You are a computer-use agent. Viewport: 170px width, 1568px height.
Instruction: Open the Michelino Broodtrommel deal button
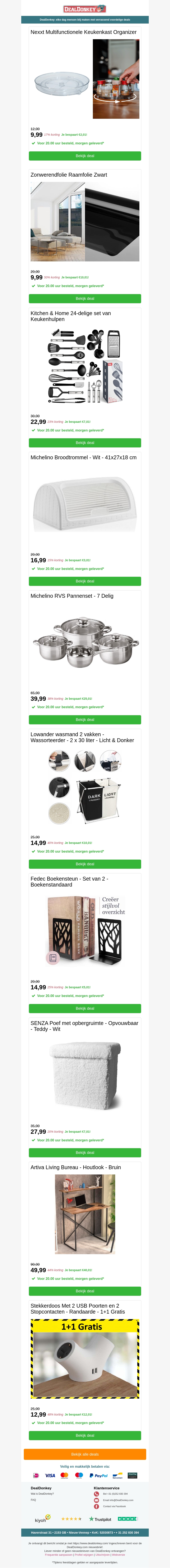pyautogui.click(x=85, y=581)
